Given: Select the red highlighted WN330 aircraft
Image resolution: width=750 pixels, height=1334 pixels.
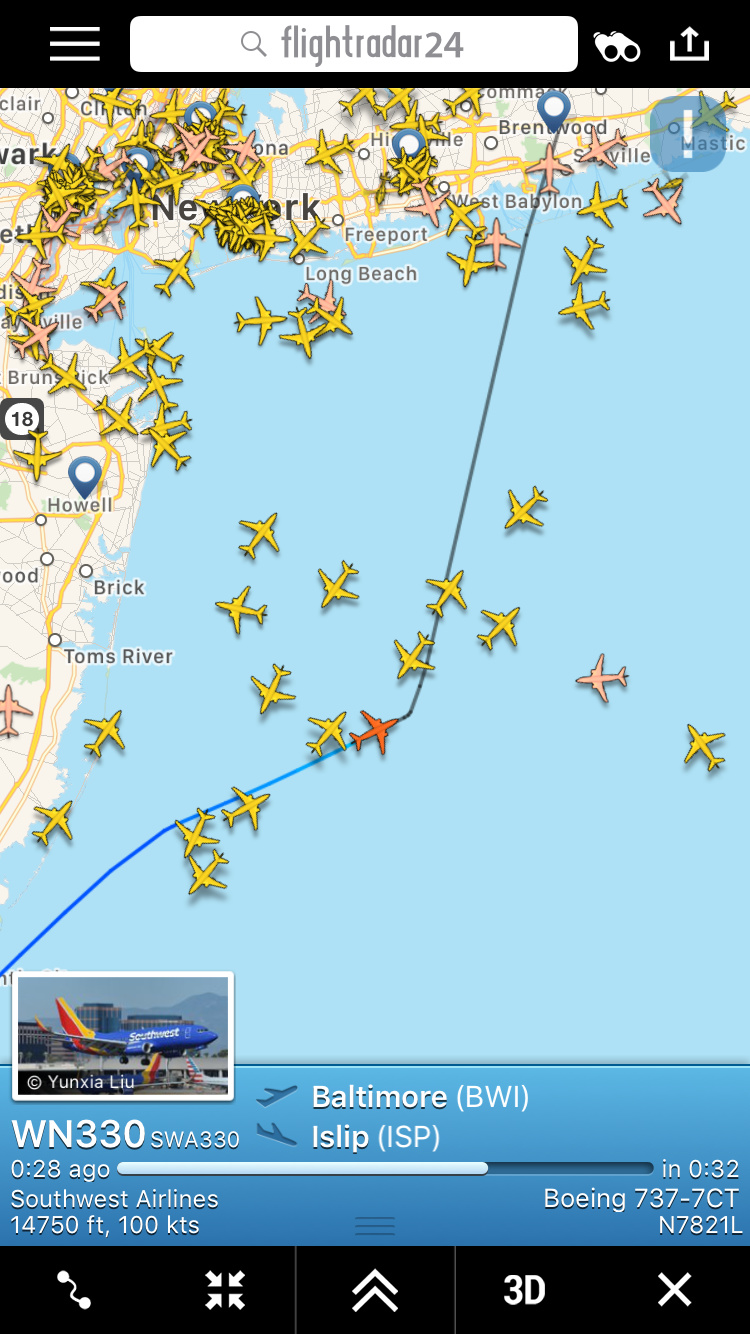Looking at the screenshot, I should coord(375,732).
